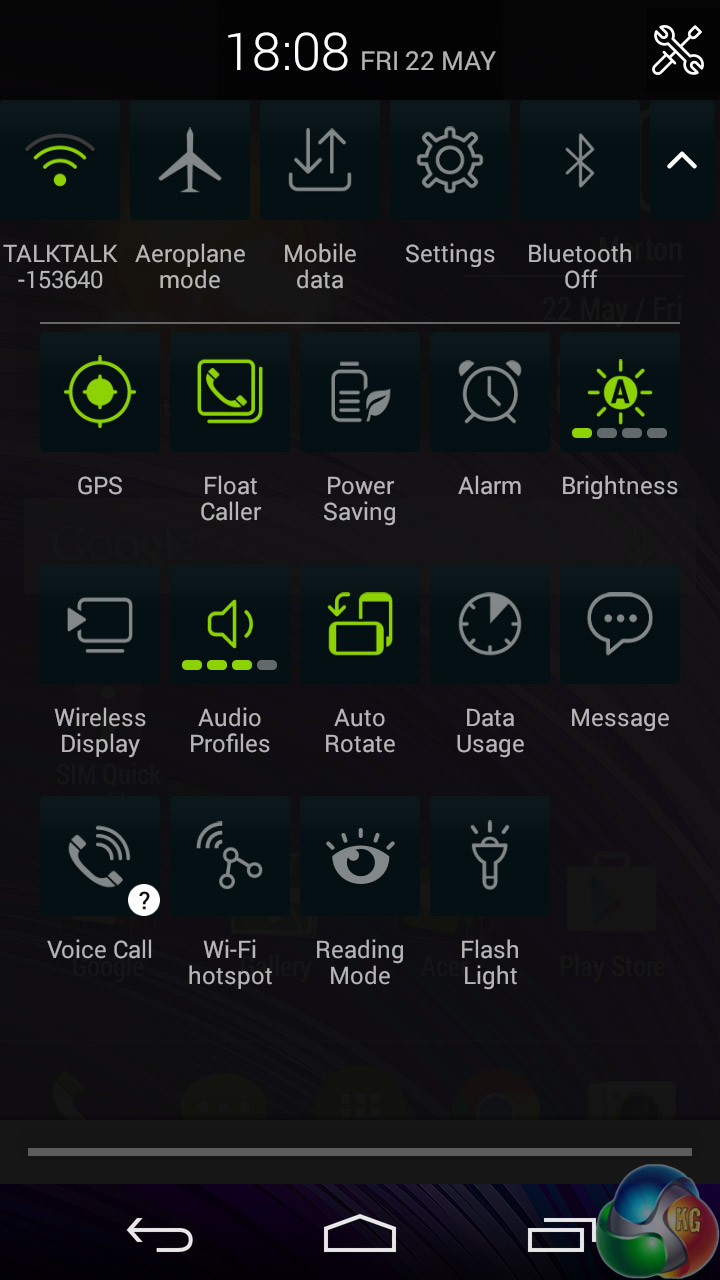Screen dimensions: 720x1280
Task: Select the Voice Call tile
Action: pos(100,856)
